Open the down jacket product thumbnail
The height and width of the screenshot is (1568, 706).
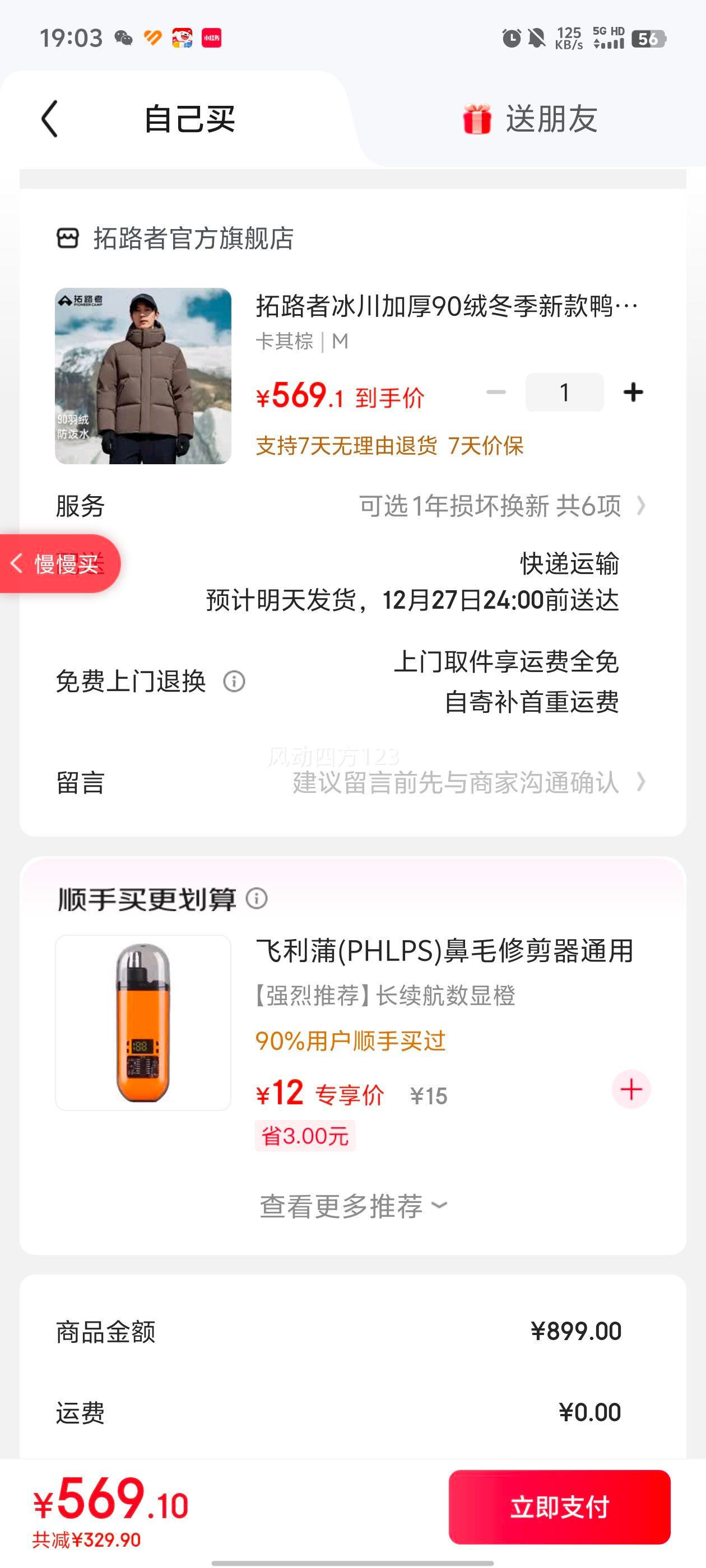click(x=143, y=376)
